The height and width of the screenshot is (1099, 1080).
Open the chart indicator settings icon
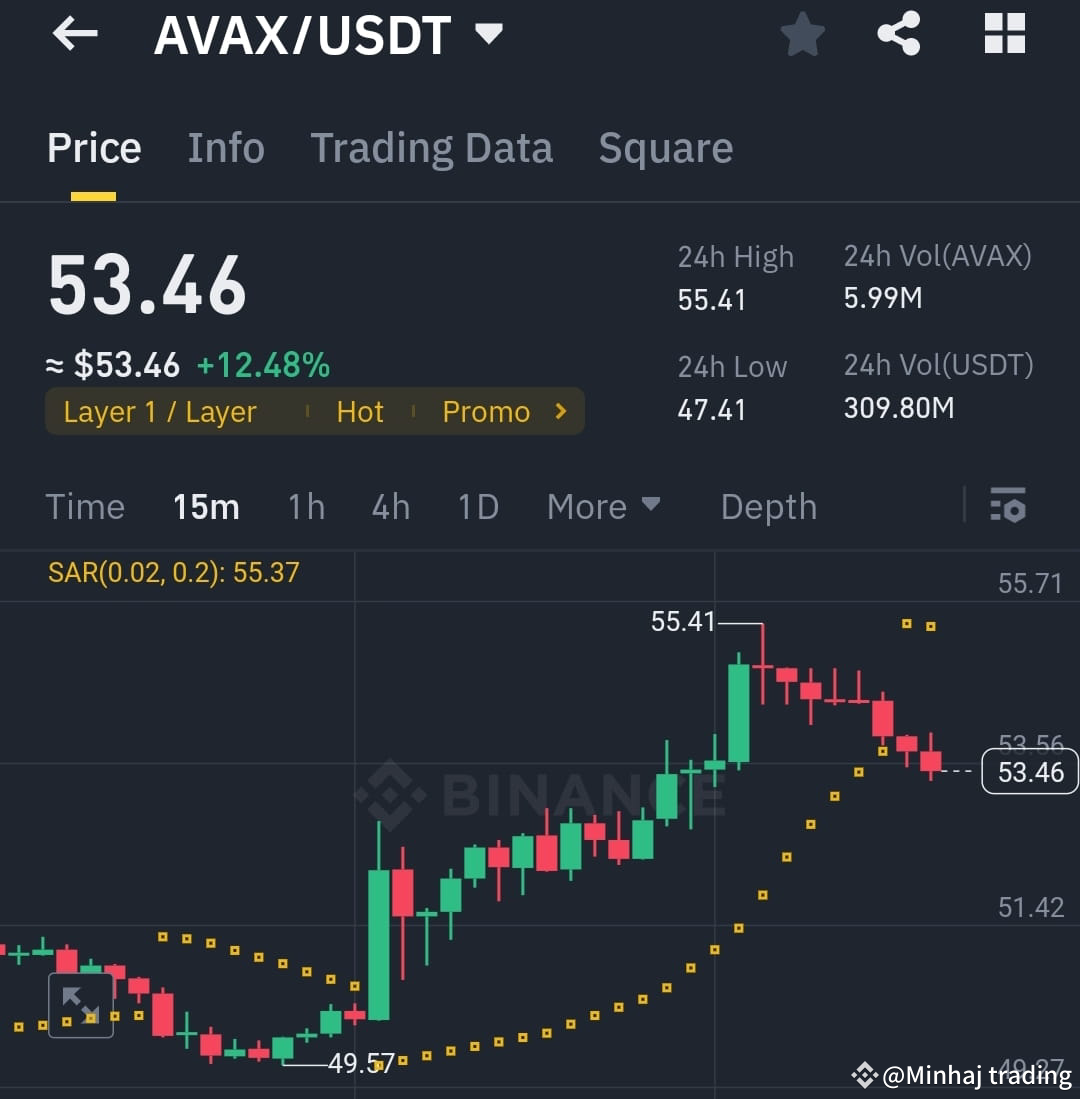pyautogui.click(x=1007, y=506)
